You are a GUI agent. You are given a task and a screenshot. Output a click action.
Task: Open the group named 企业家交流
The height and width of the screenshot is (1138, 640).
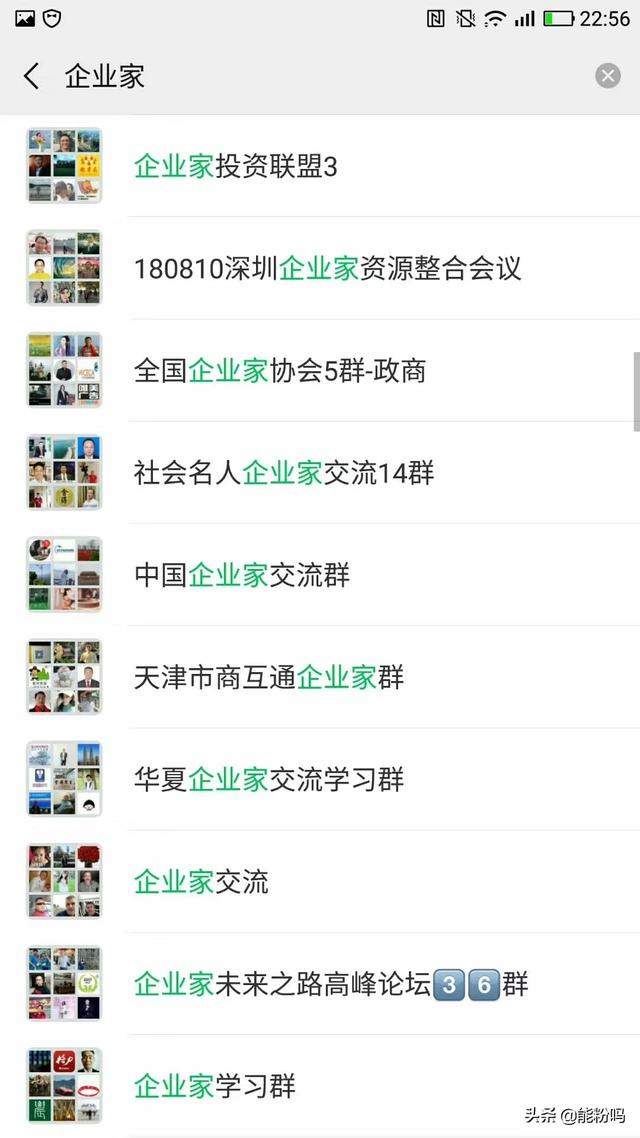[320, 883]
